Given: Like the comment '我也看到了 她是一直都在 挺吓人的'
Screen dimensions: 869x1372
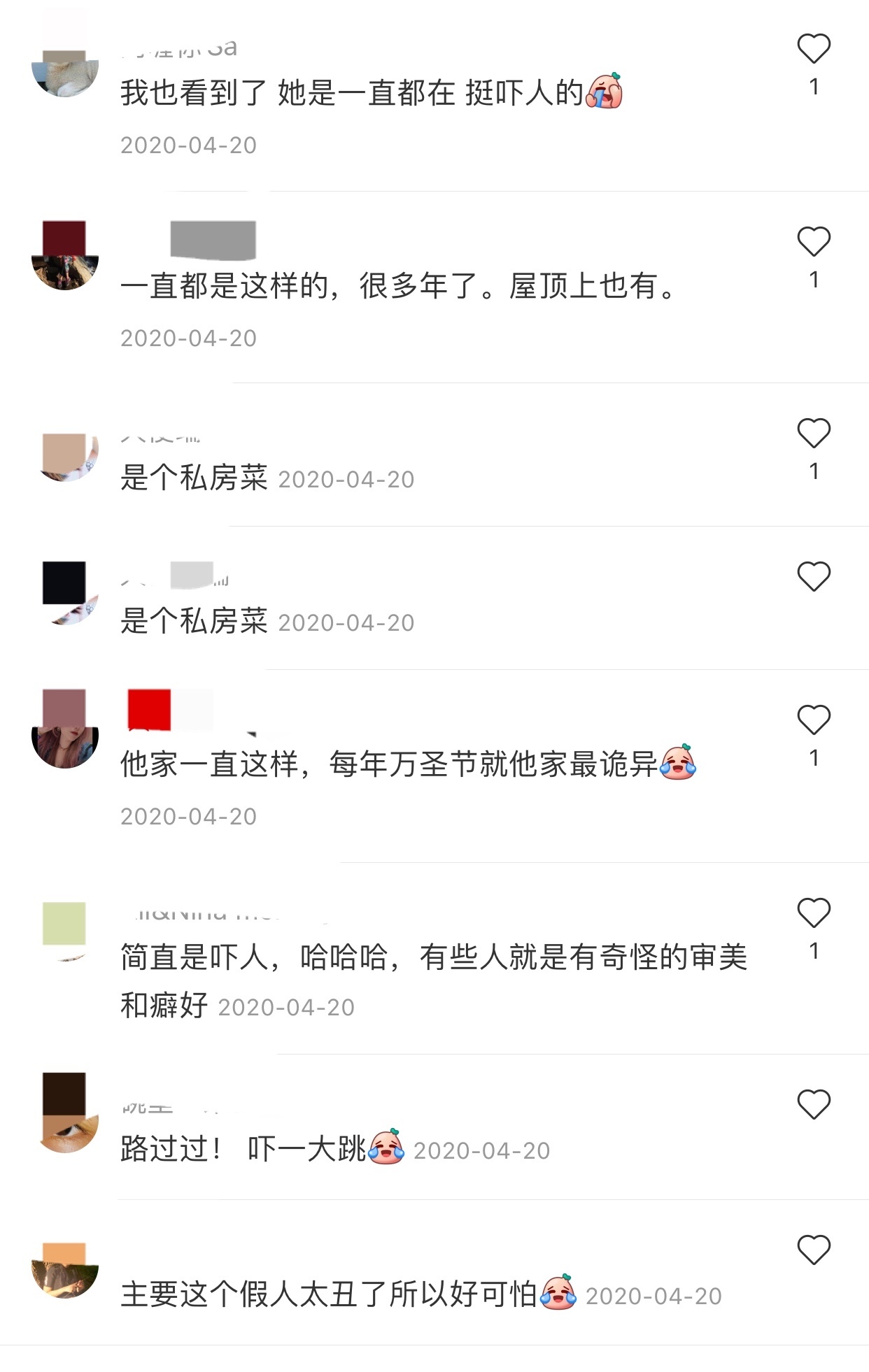Looking at the screenshot, I should 813,49.
